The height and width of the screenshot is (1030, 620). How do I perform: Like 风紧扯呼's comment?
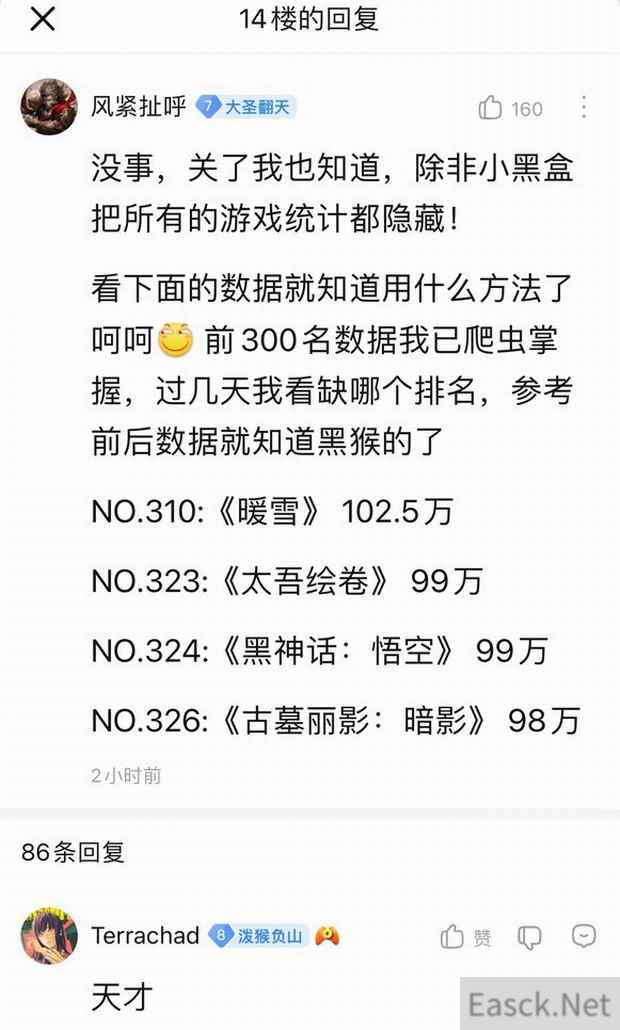pyautogui.click(x=492, y=109)
